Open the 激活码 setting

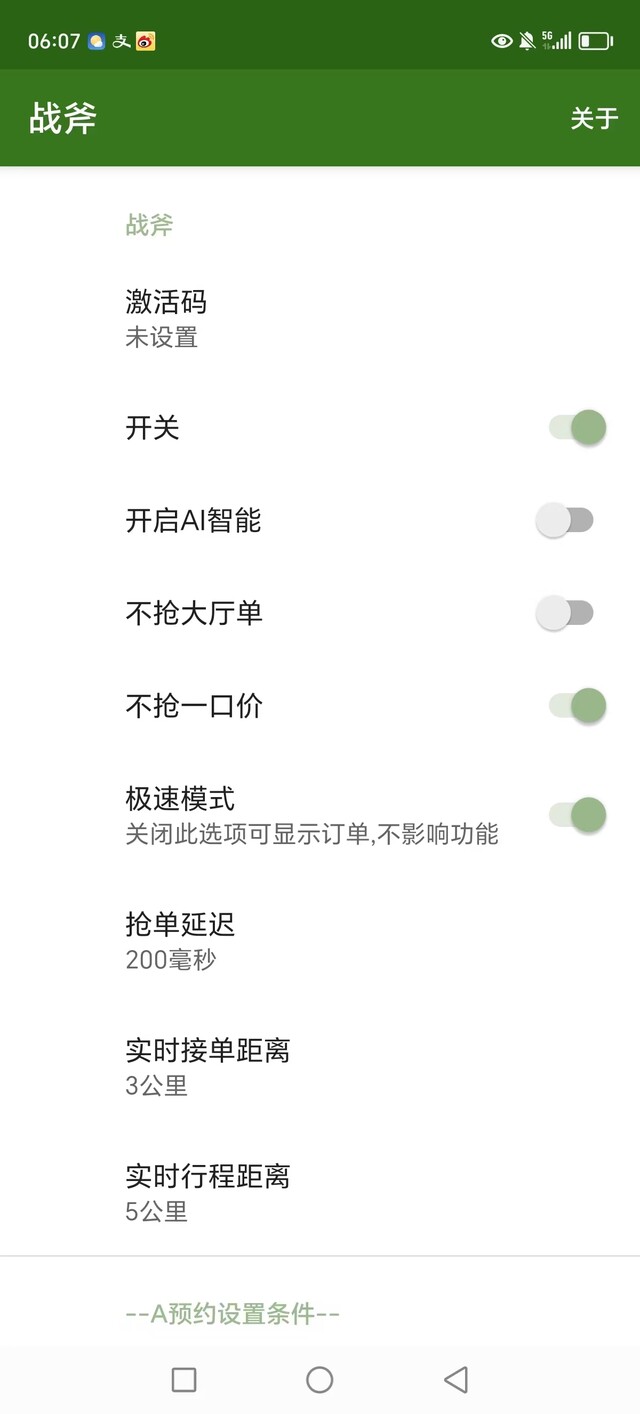(320, 319)
